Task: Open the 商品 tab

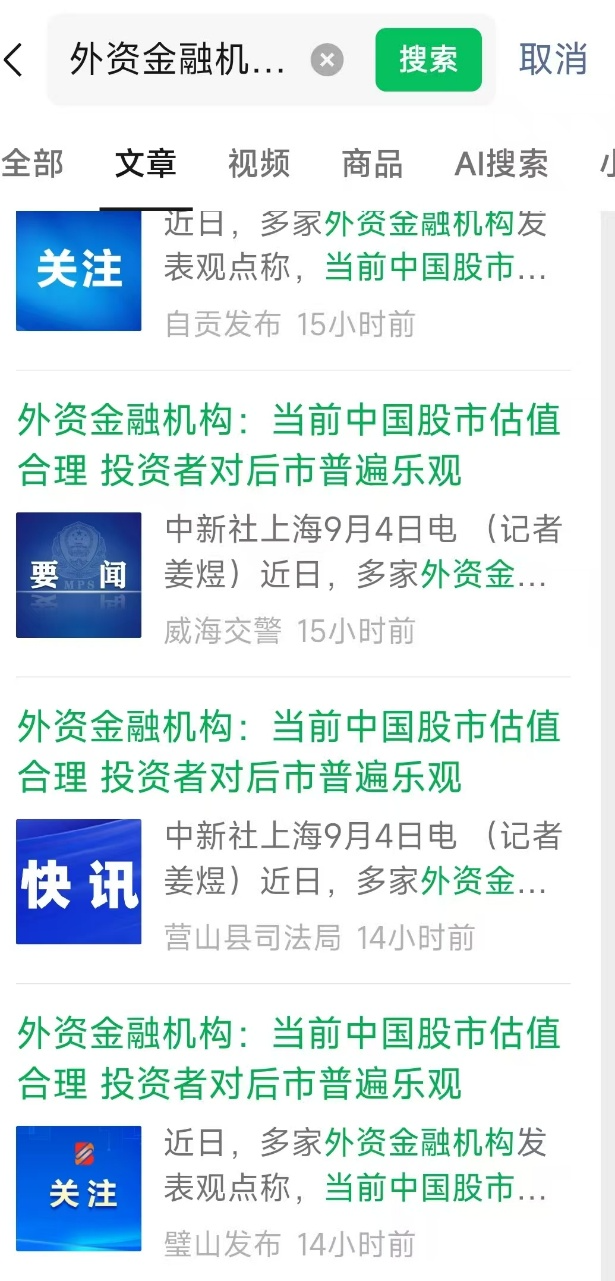Action: (x=372, y=163)
